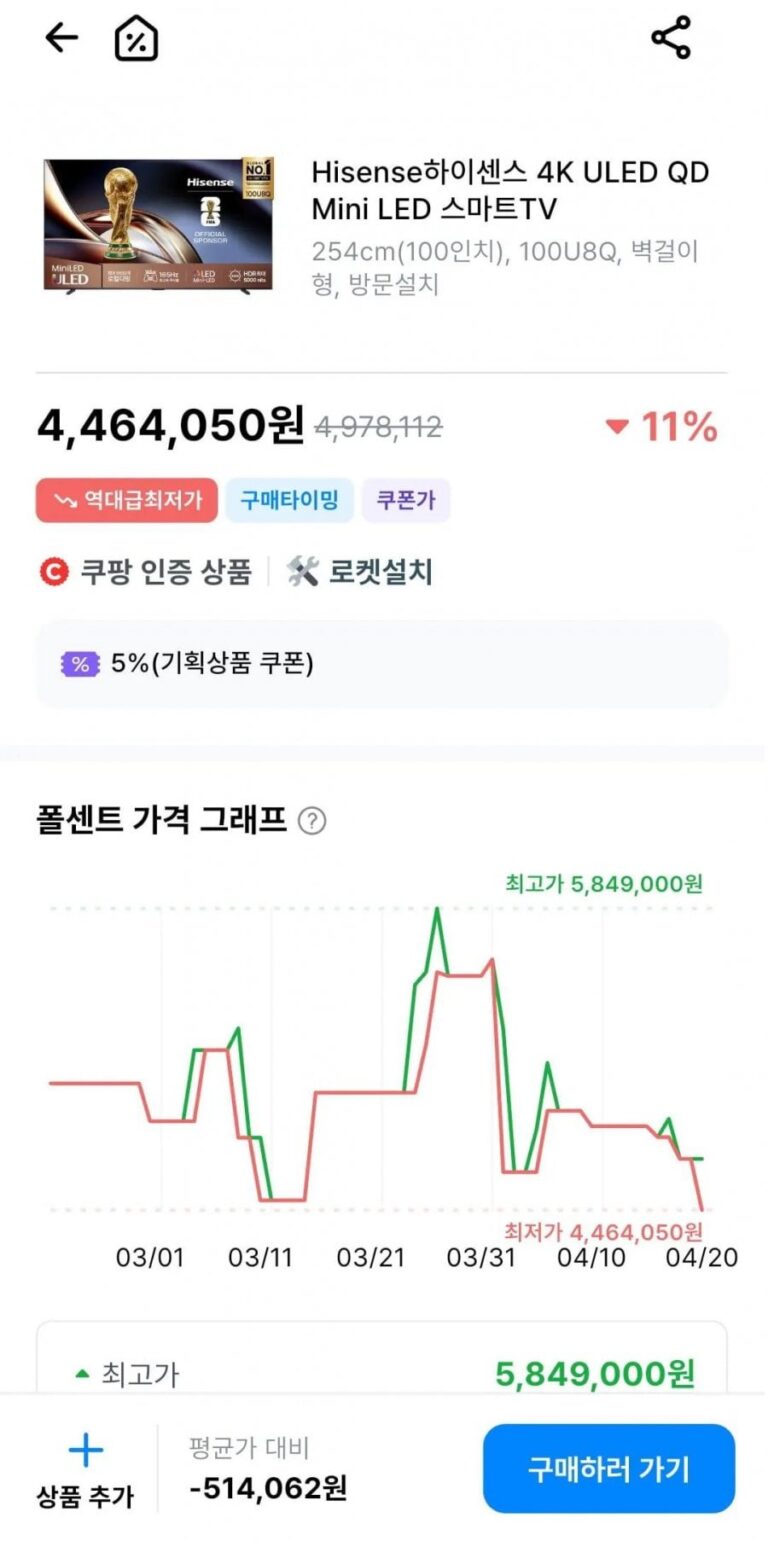
Task: Tap the 구매하러 가기 button
Action: 608,1468
